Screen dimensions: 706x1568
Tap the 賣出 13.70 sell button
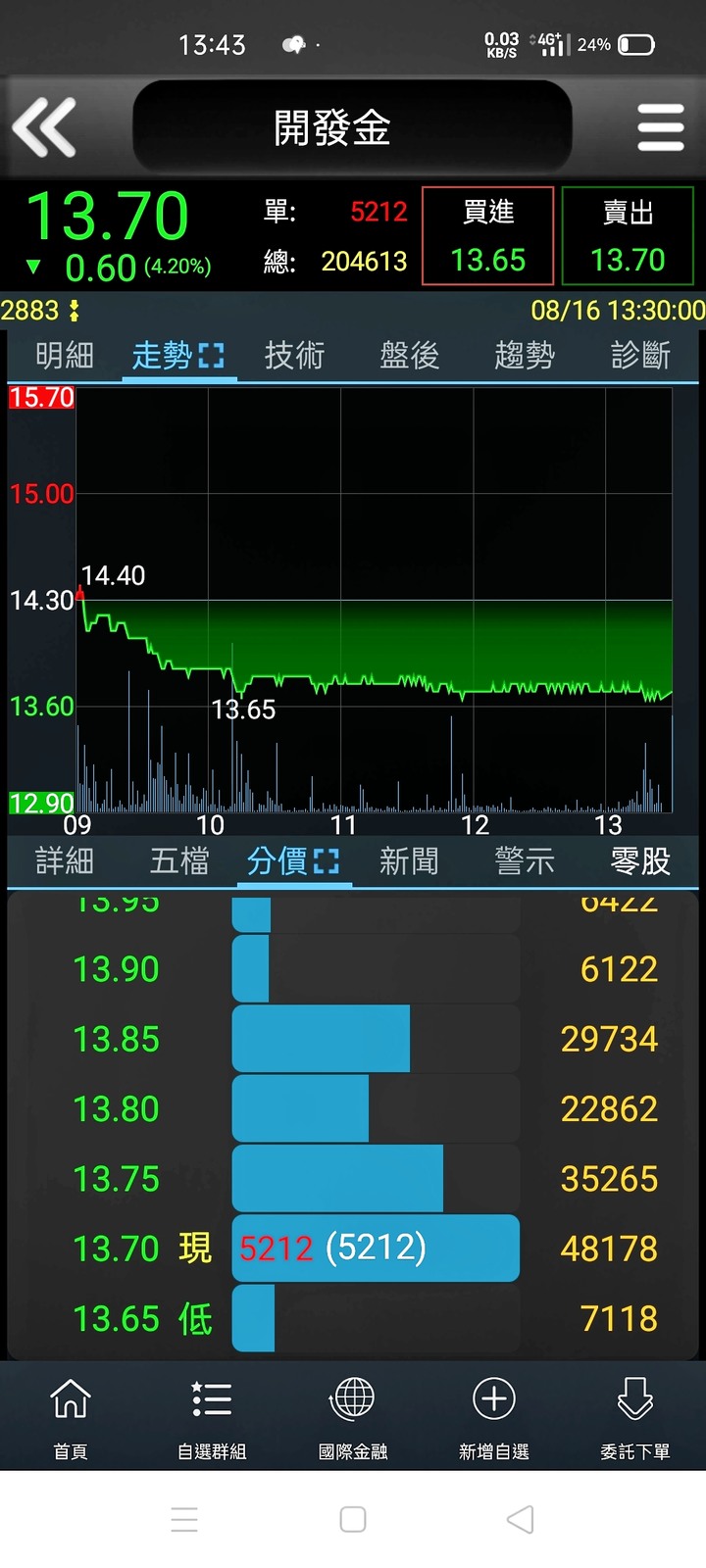coord(628,236)
